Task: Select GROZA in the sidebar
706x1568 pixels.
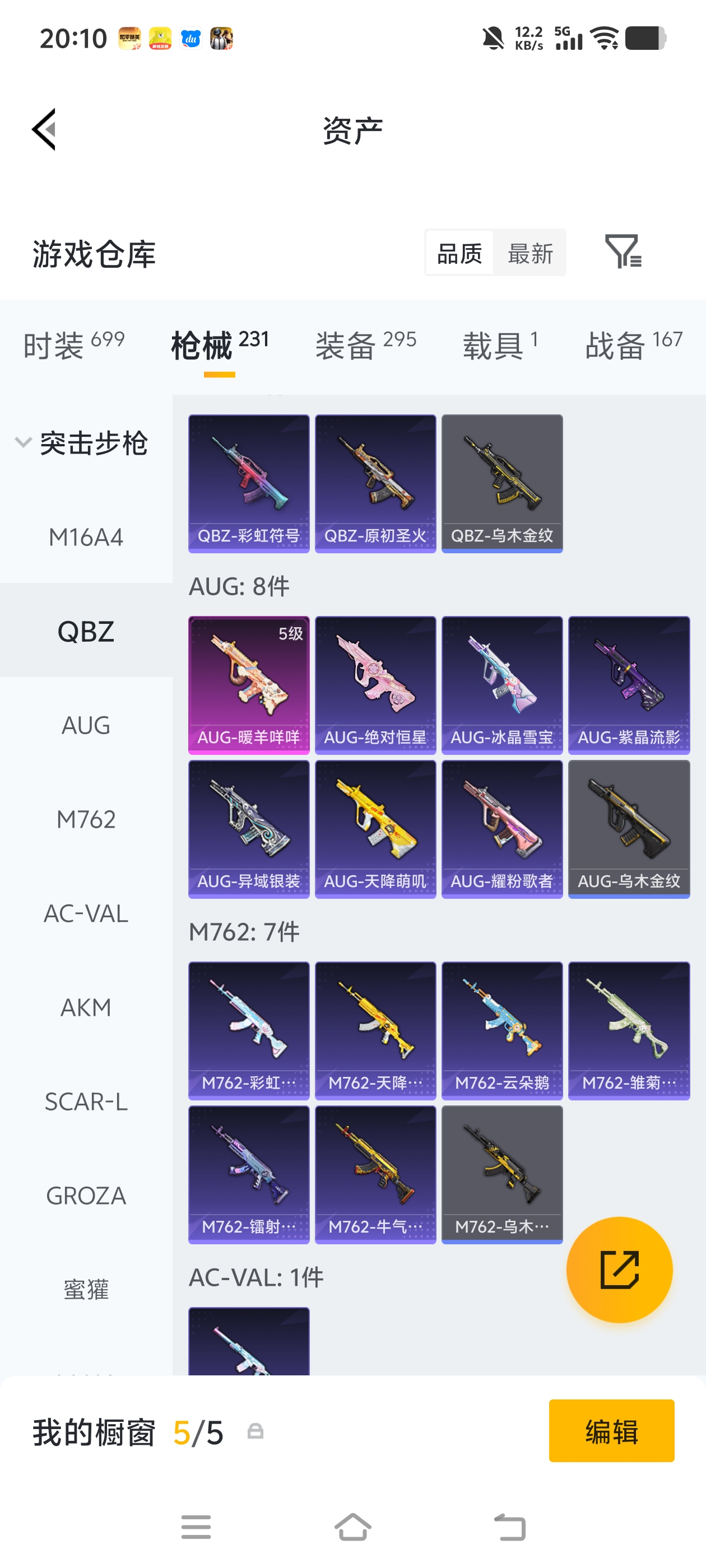Action: [x=86, y=1196]
